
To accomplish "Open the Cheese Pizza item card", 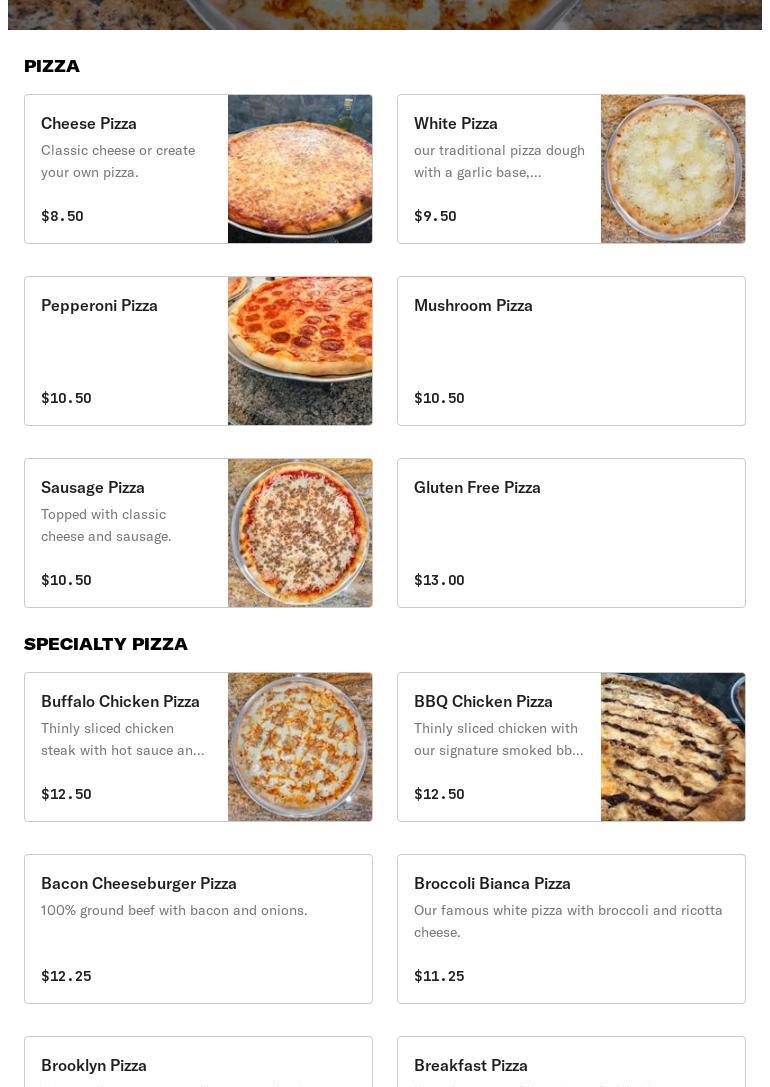I will (198, 169).
